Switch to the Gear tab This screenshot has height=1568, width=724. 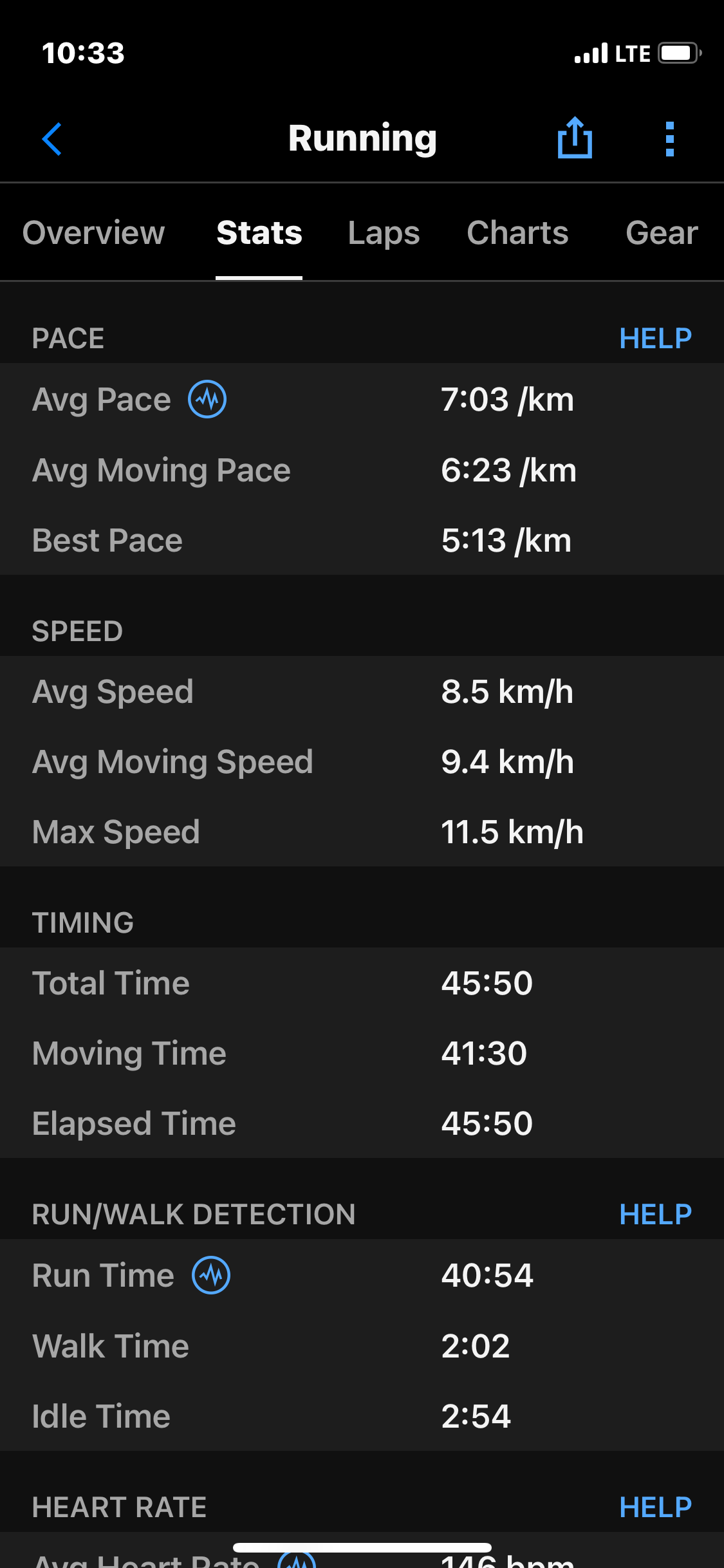(x=662, y=232)
